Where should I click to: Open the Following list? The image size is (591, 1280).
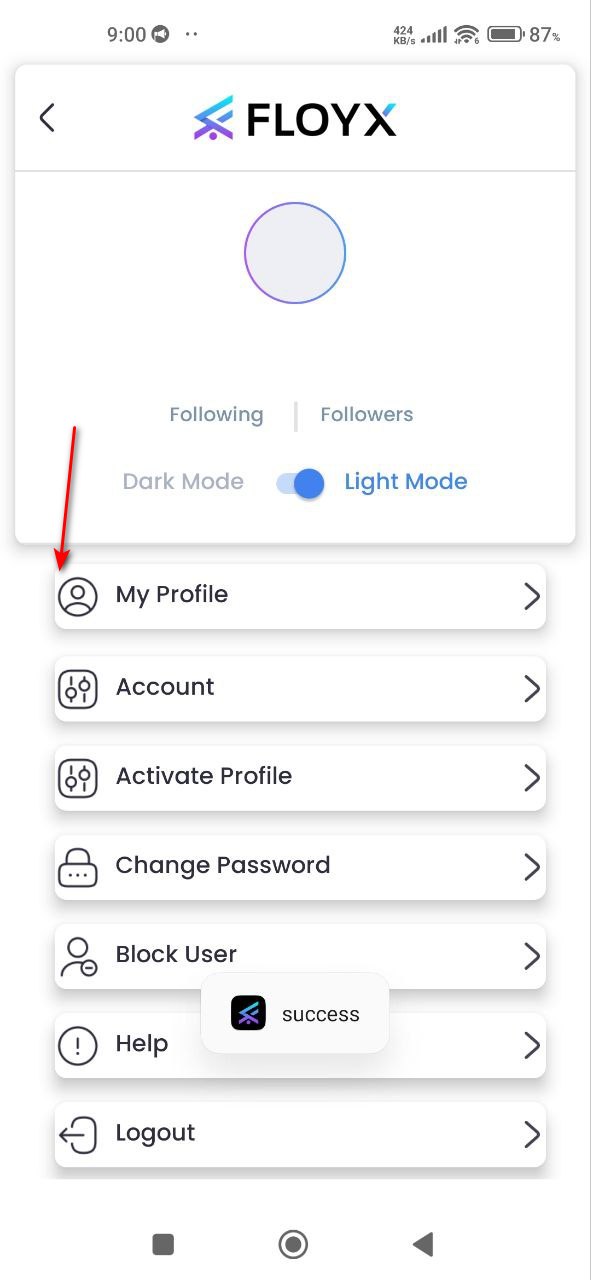click(216, 415)
